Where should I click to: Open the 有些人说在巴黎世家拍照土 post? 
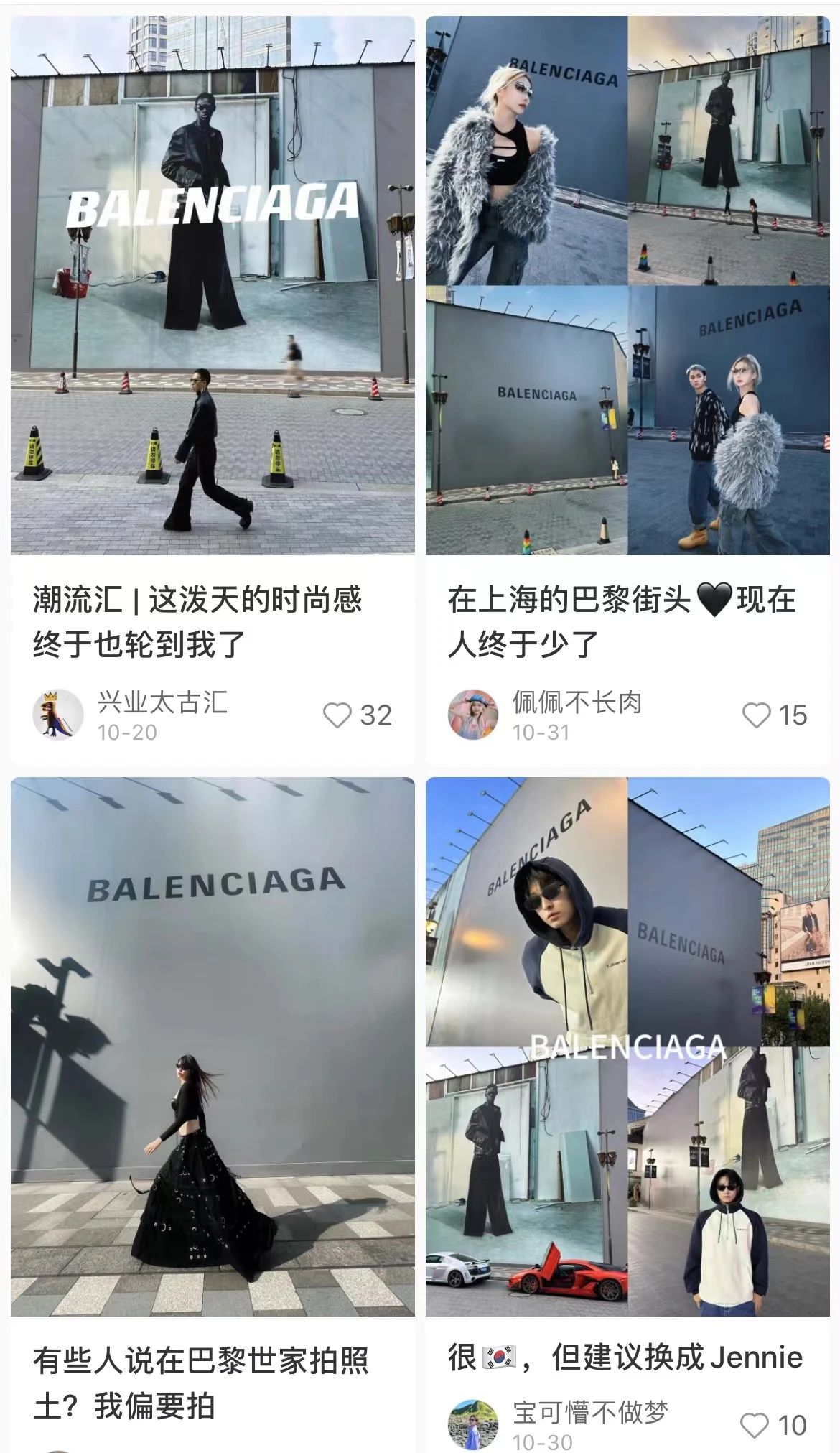pos(213,1046)
